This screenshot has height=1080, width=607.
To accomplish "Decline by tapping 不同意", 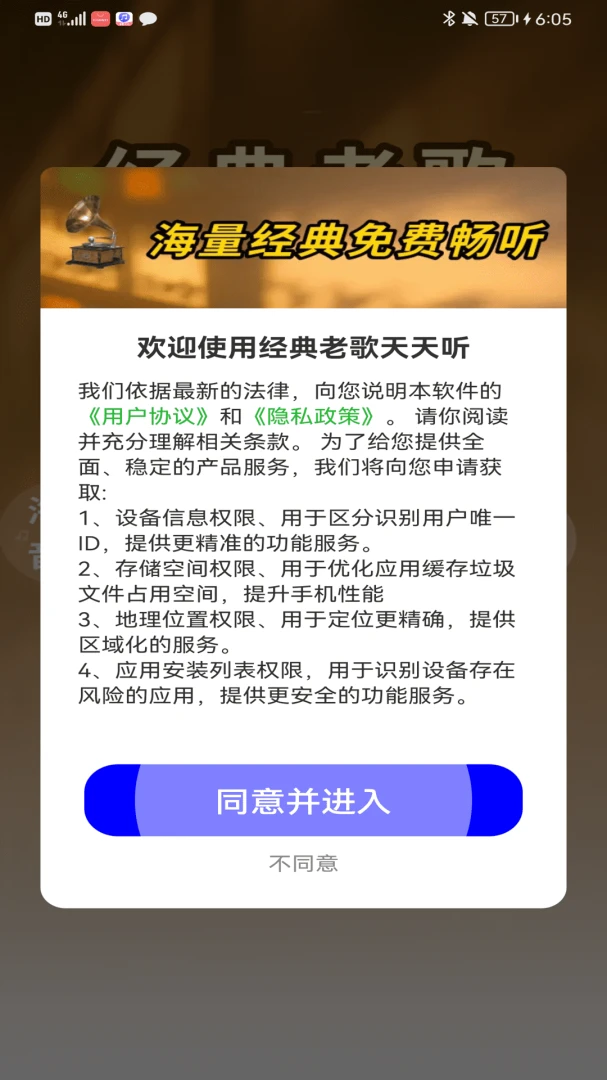I will click(x=303, y=863).
